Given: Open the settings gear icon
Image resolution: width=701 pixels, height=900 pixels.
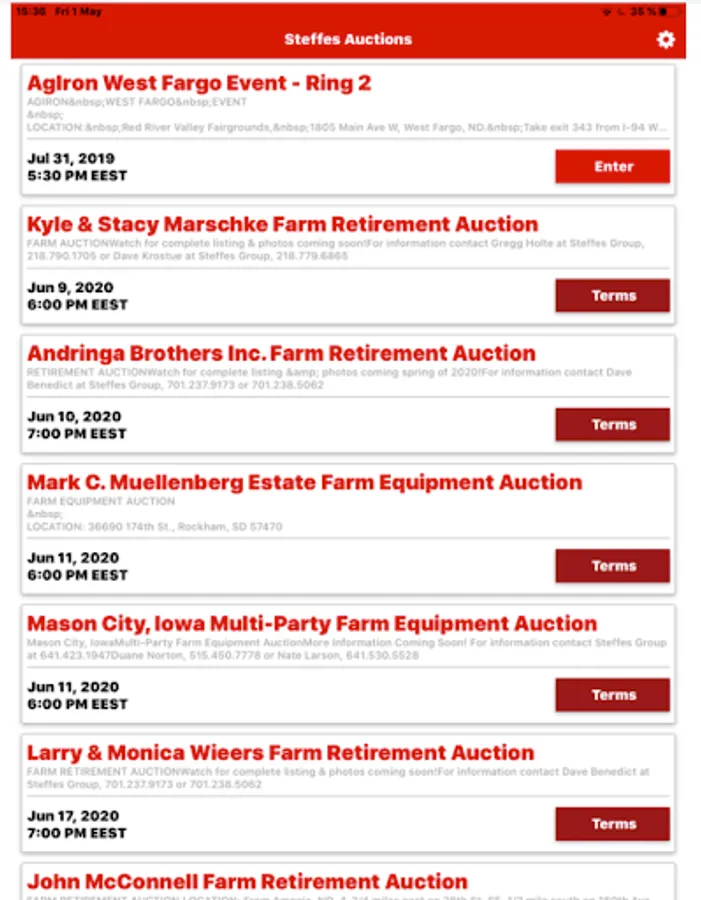Looking at the screenshot, I should click(x=666, y=40).
